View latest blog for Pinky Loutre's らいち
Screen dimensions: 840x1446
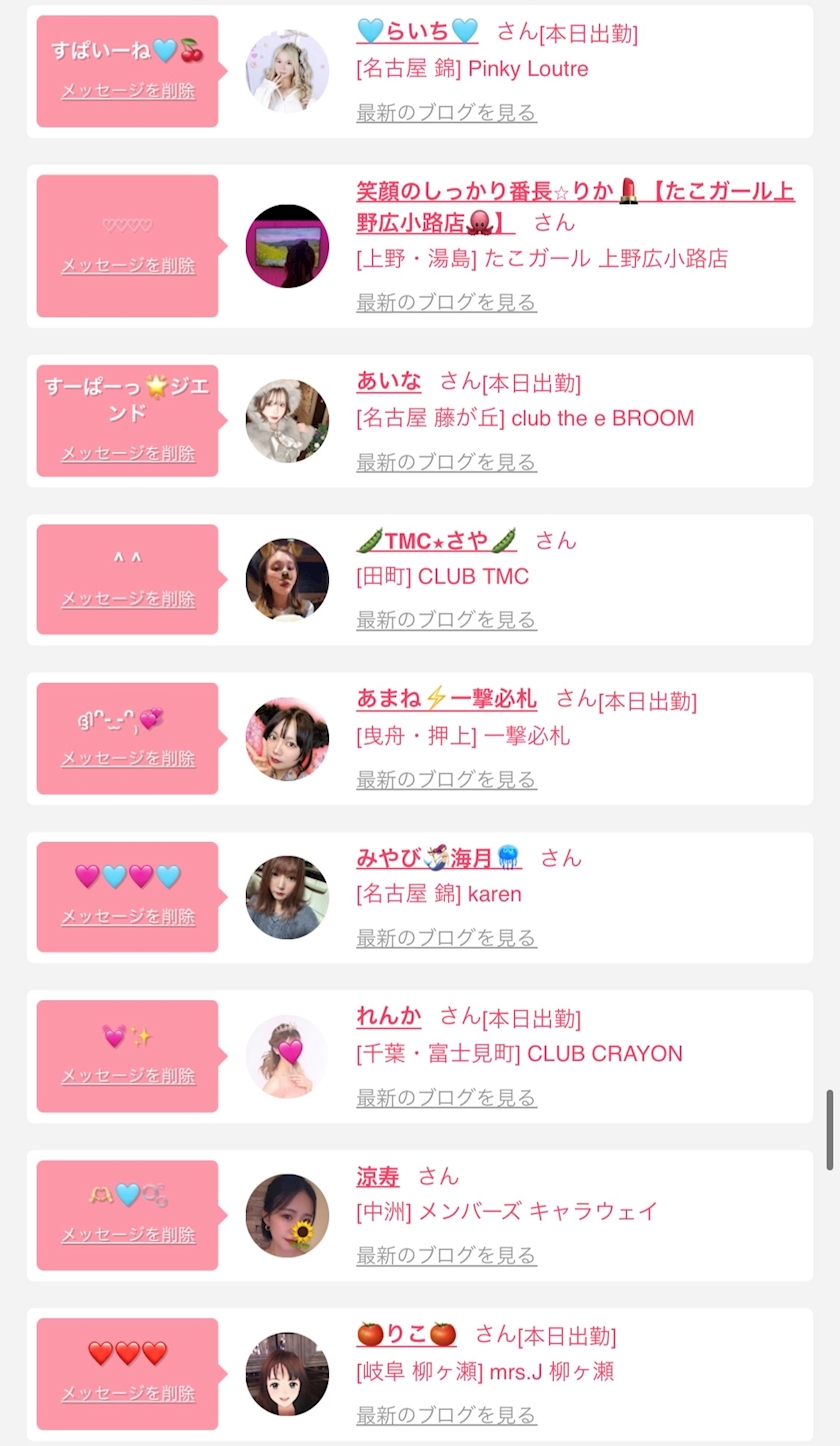446,112
